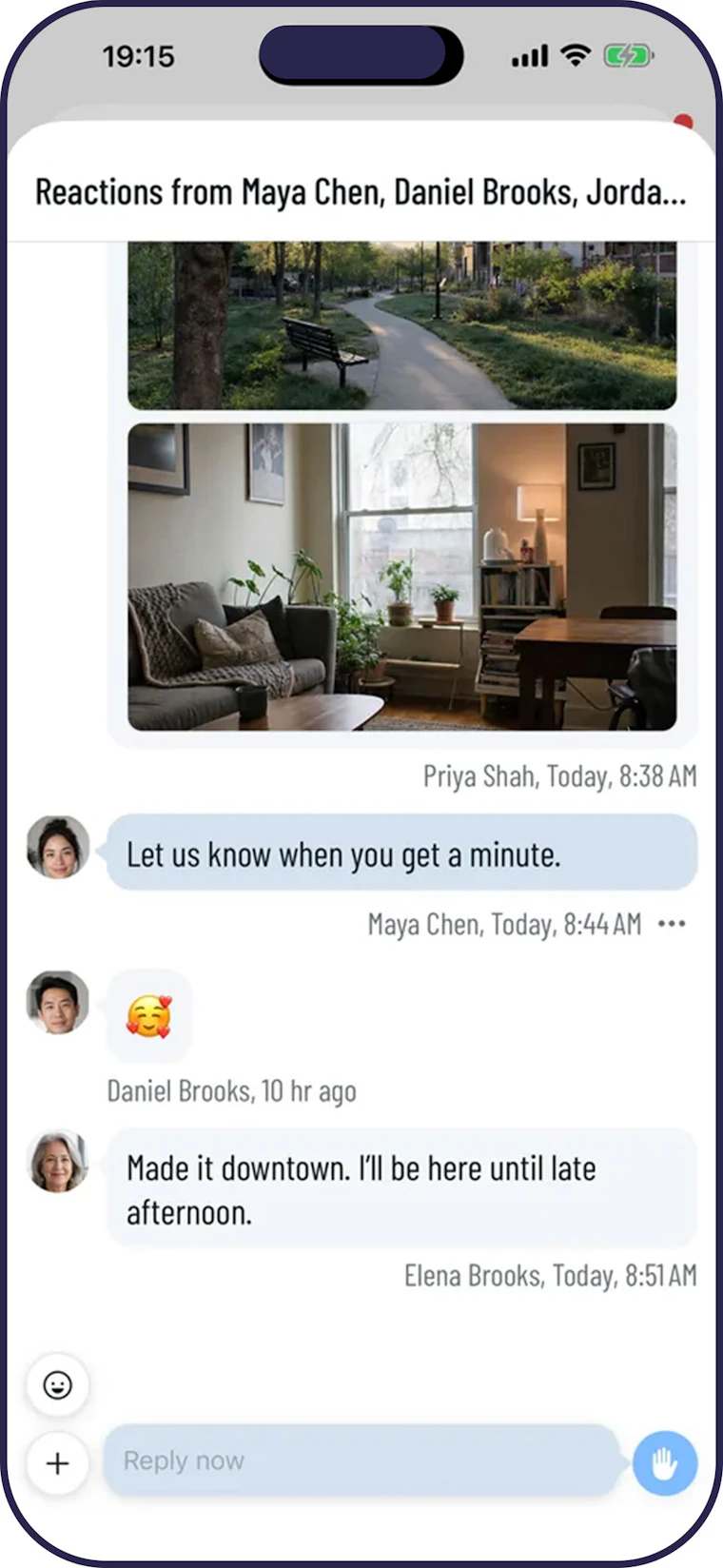Open the Reactions header banner
The height and width of the screenshot is (1568, 723).
pos(361,191)
